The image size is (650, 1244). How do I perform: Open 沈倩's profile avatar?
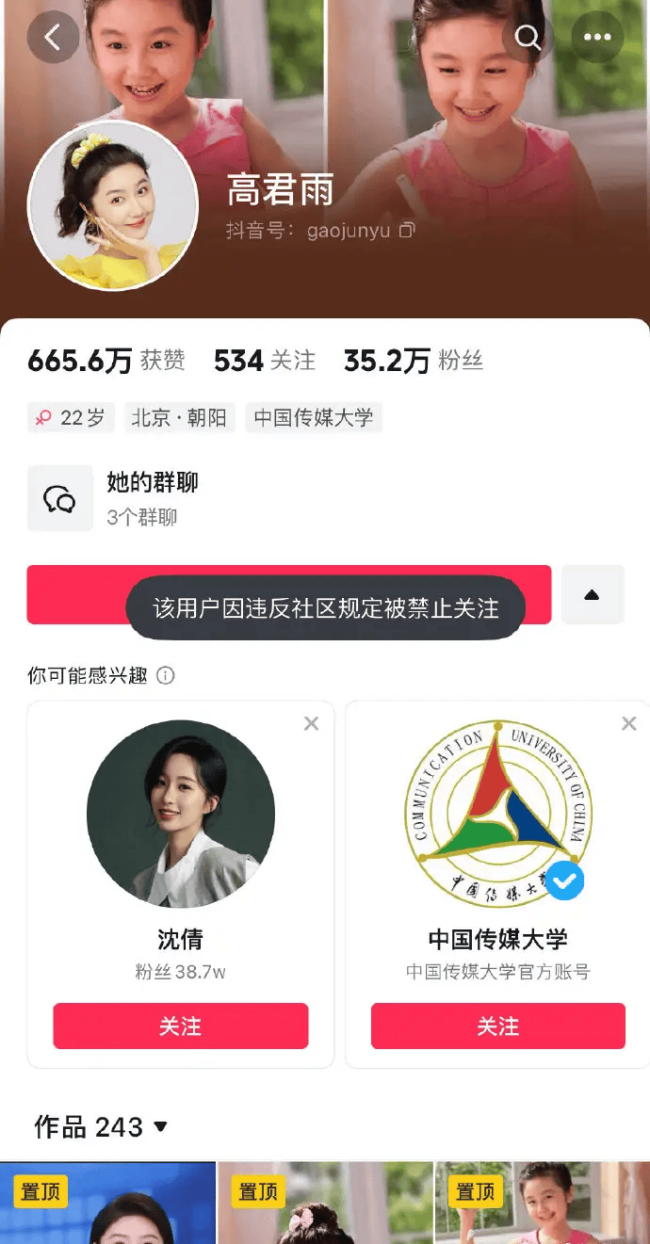coord(181,814)
